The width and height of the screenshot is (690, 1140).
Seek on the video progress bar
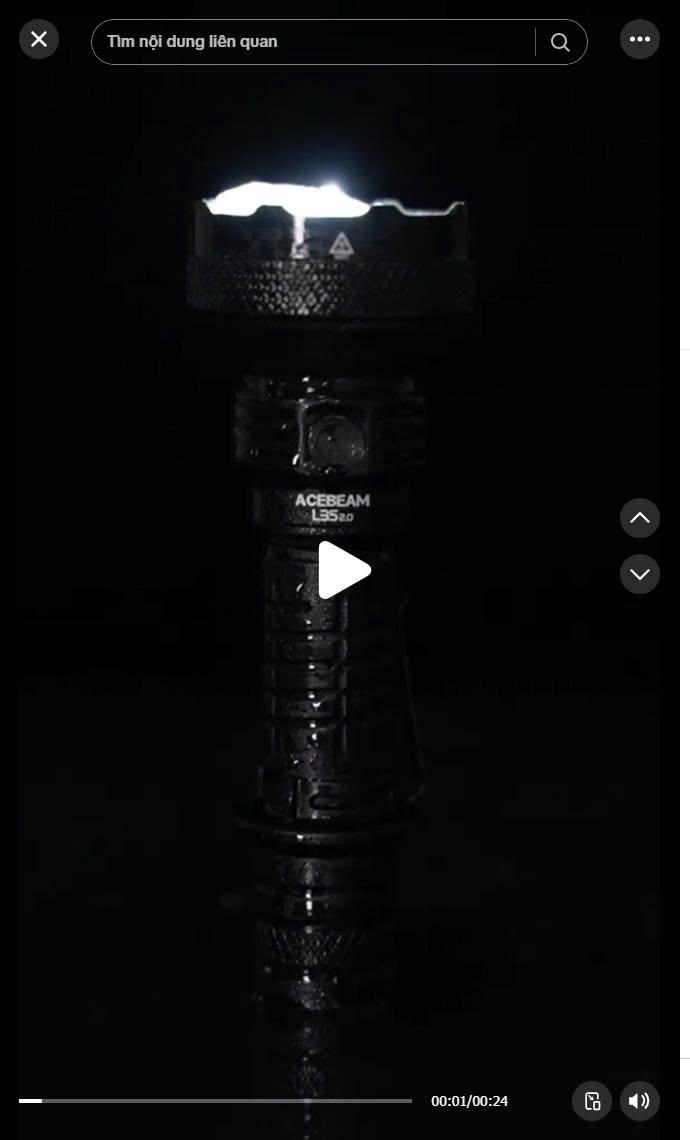[x=215, y=1101]
